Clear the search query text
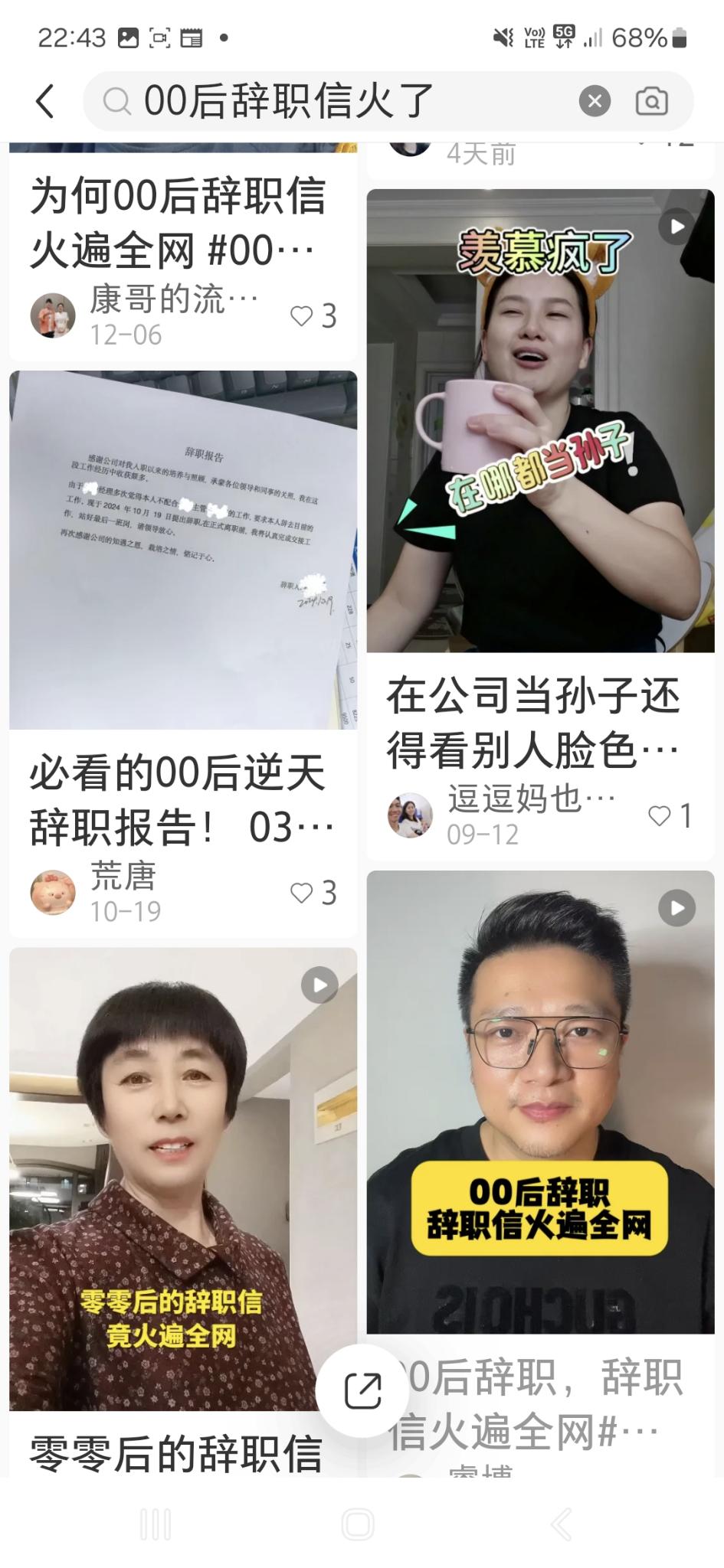724x1568 pixels. 594,101
